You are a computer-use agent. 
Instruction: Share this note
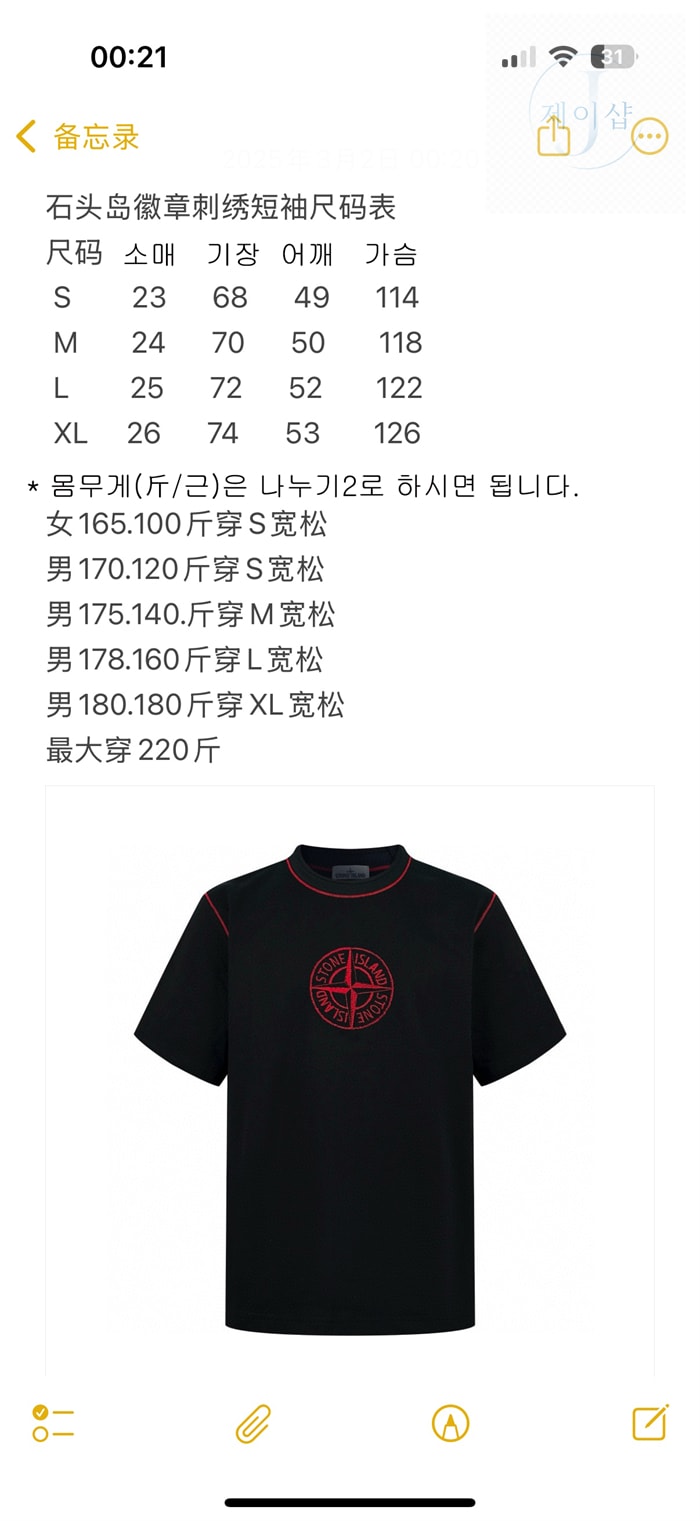[554, 135]
